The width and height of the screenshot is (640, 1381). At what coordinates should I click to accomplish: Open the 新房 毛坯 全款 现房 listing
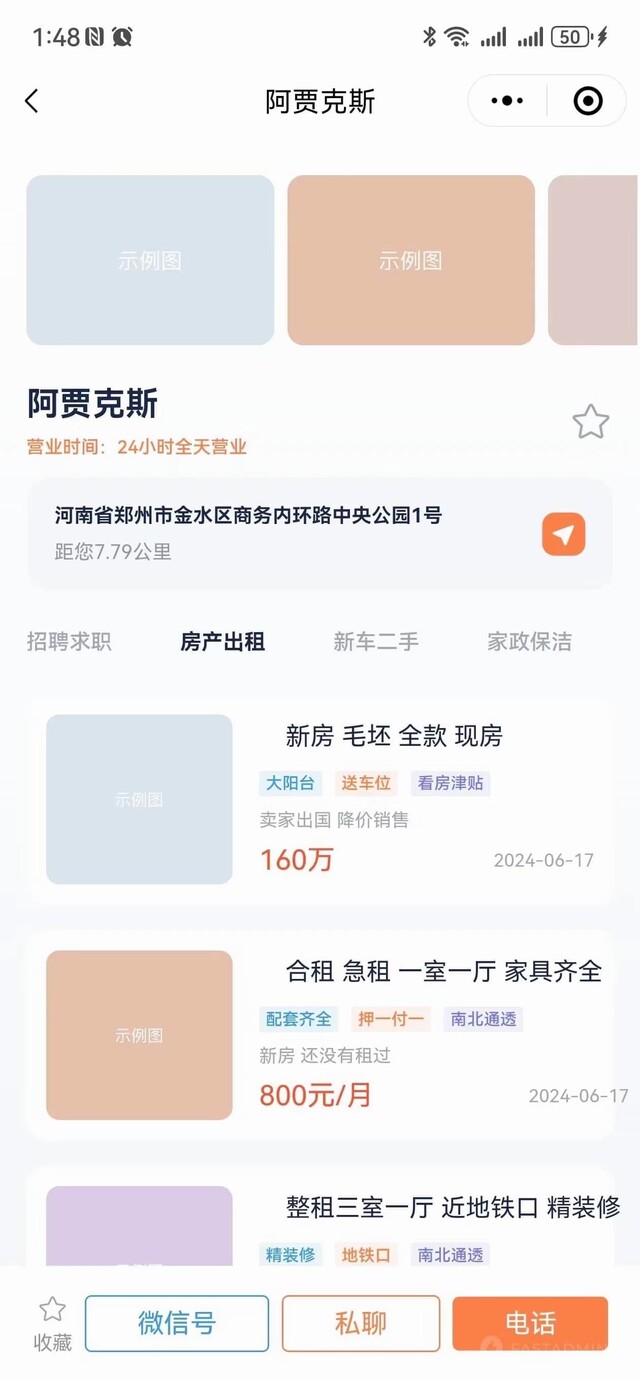coord(394,737)
